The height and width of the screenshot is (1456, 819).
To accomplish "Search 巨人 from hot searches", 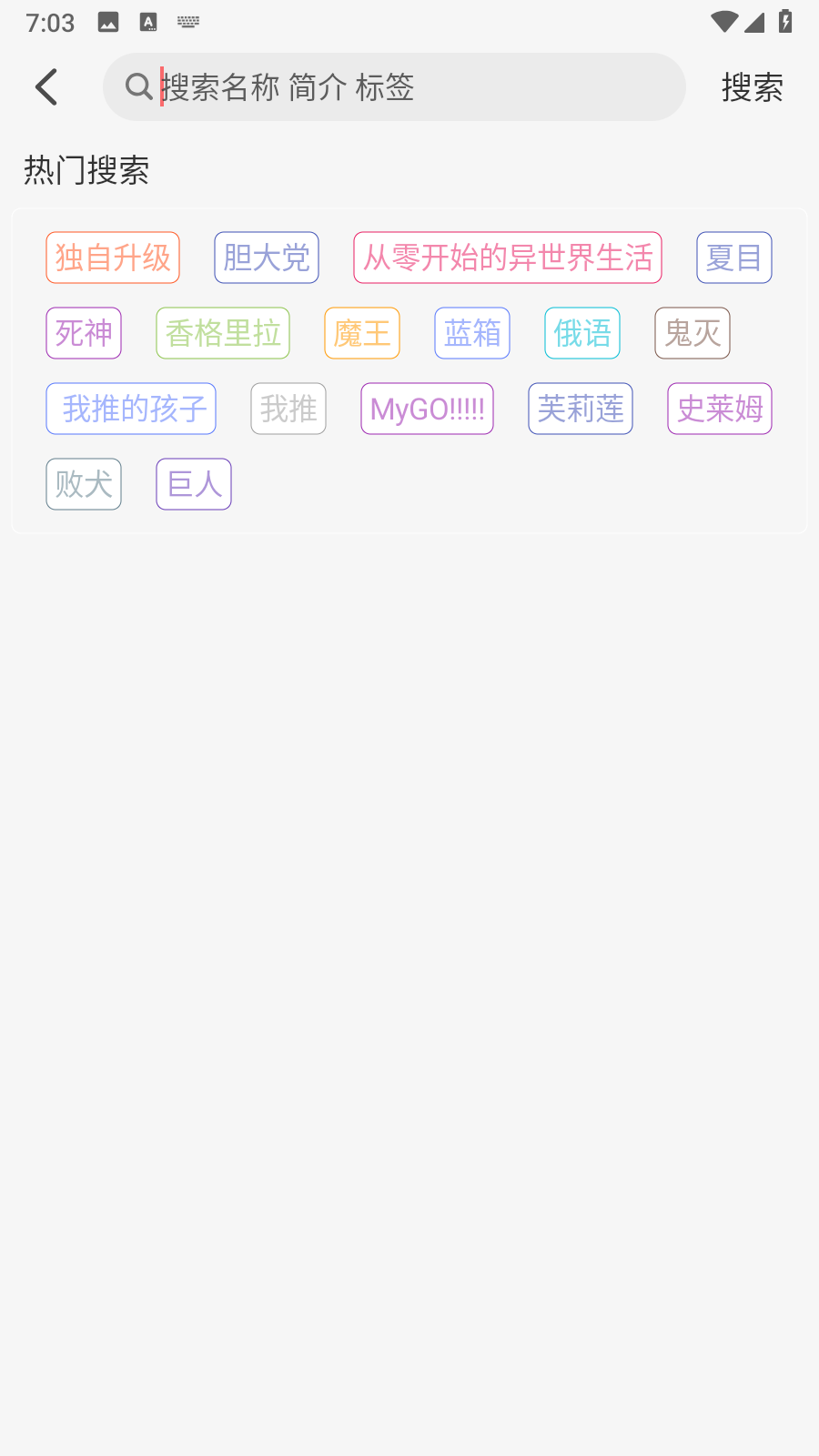I will (x=194, y=484).
